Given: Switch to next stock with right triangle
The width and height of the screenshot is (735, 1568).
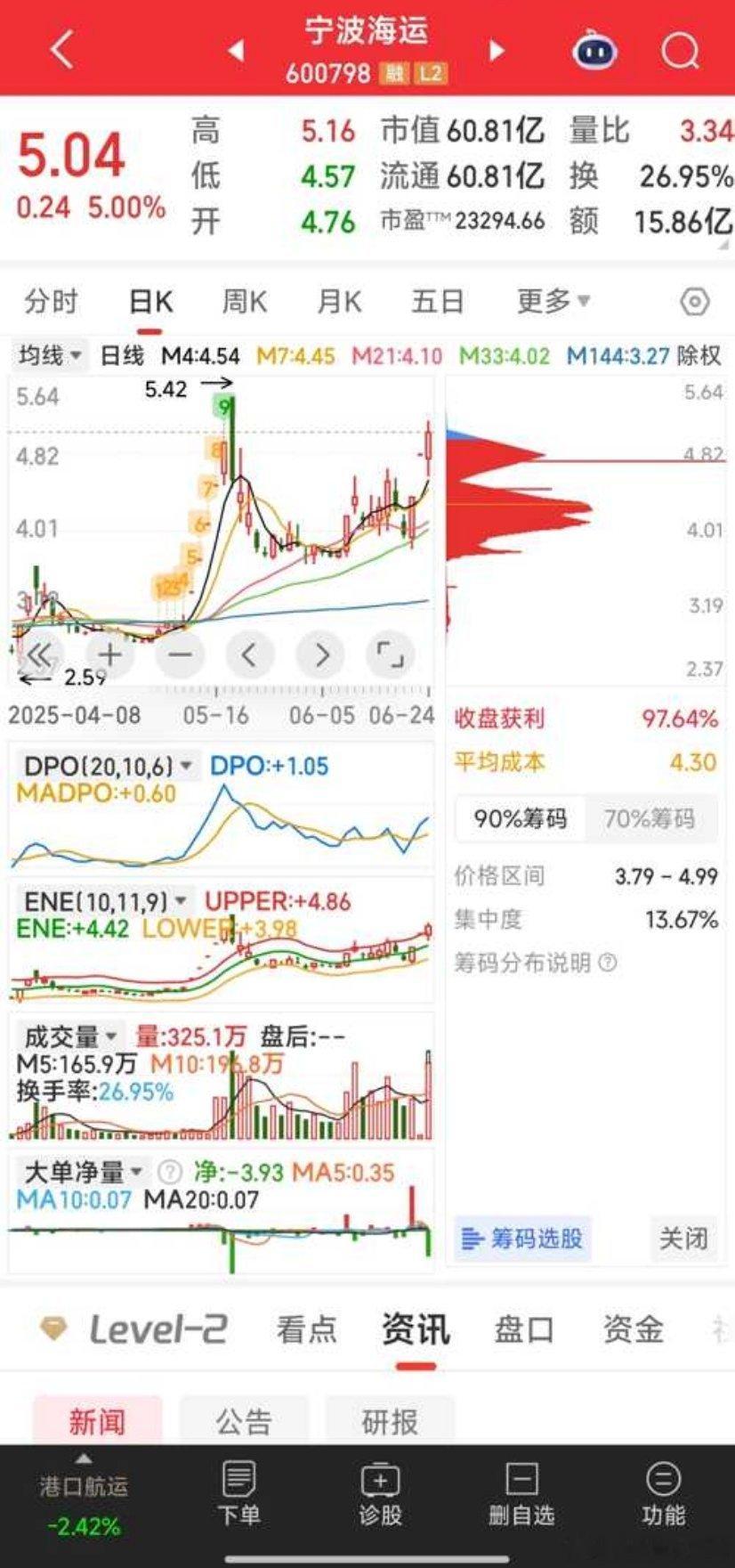Looking at the screenshot, I should 497,51.
